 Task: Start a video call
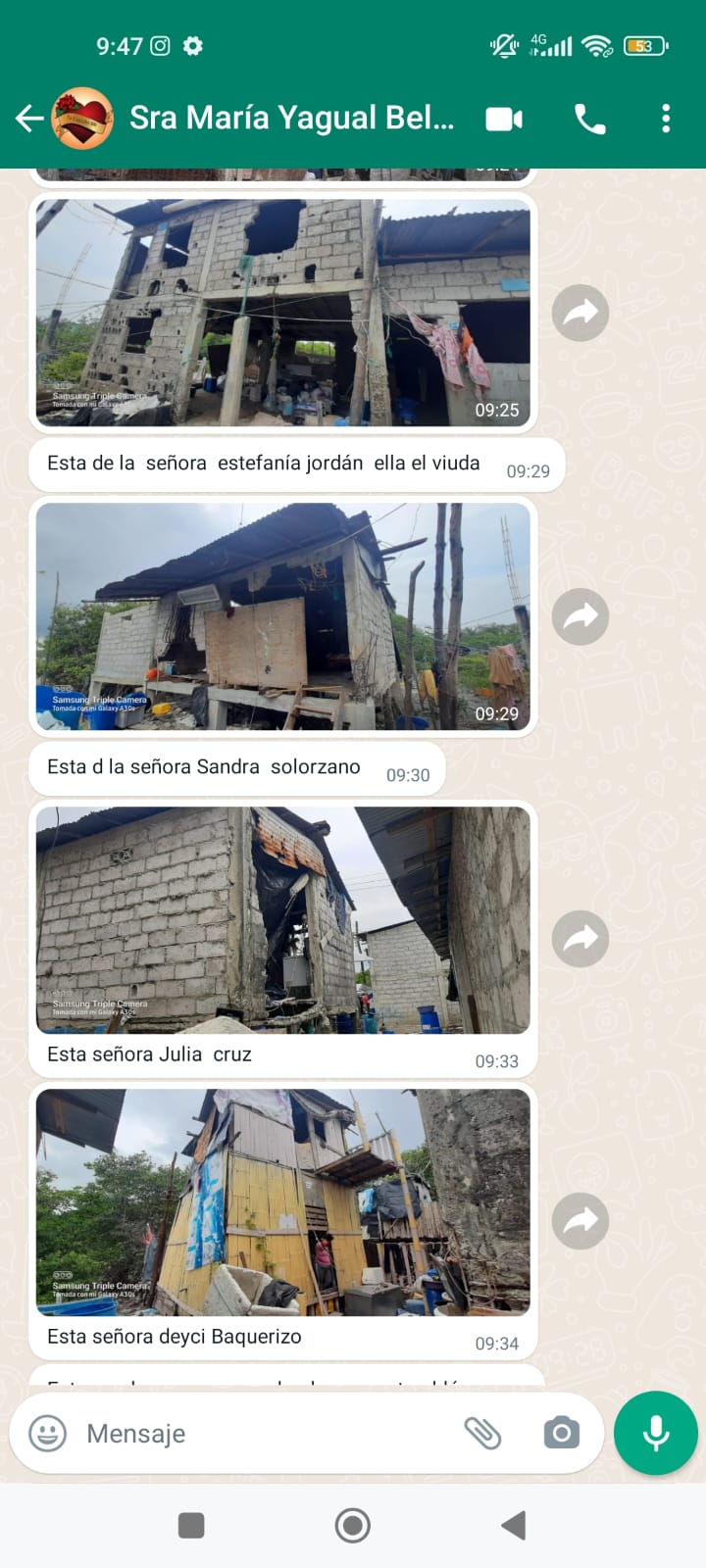tap(504, 119)
